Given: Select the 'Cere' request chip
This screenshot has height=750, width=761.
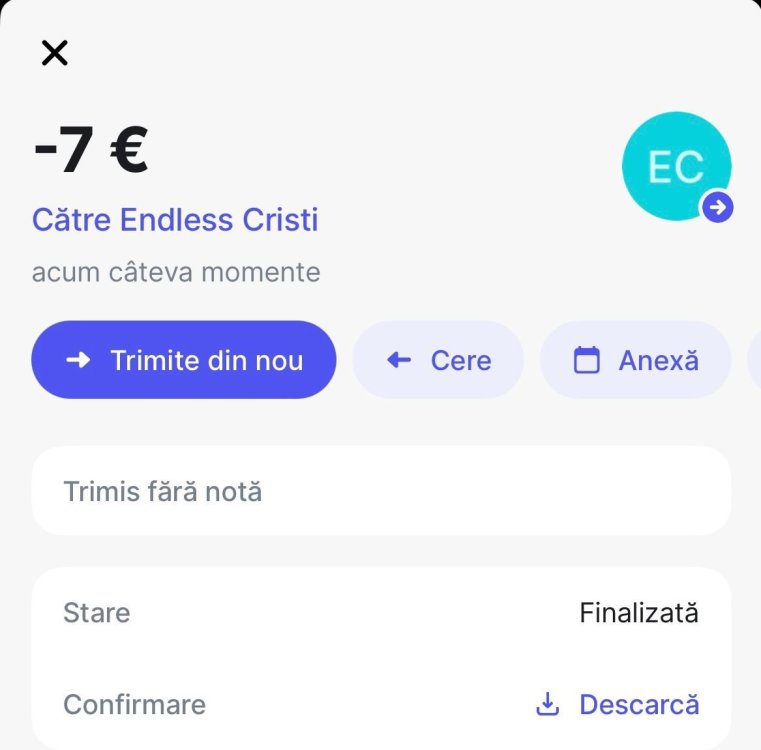Looking at the screenshot, I should (x=438, y=360).
